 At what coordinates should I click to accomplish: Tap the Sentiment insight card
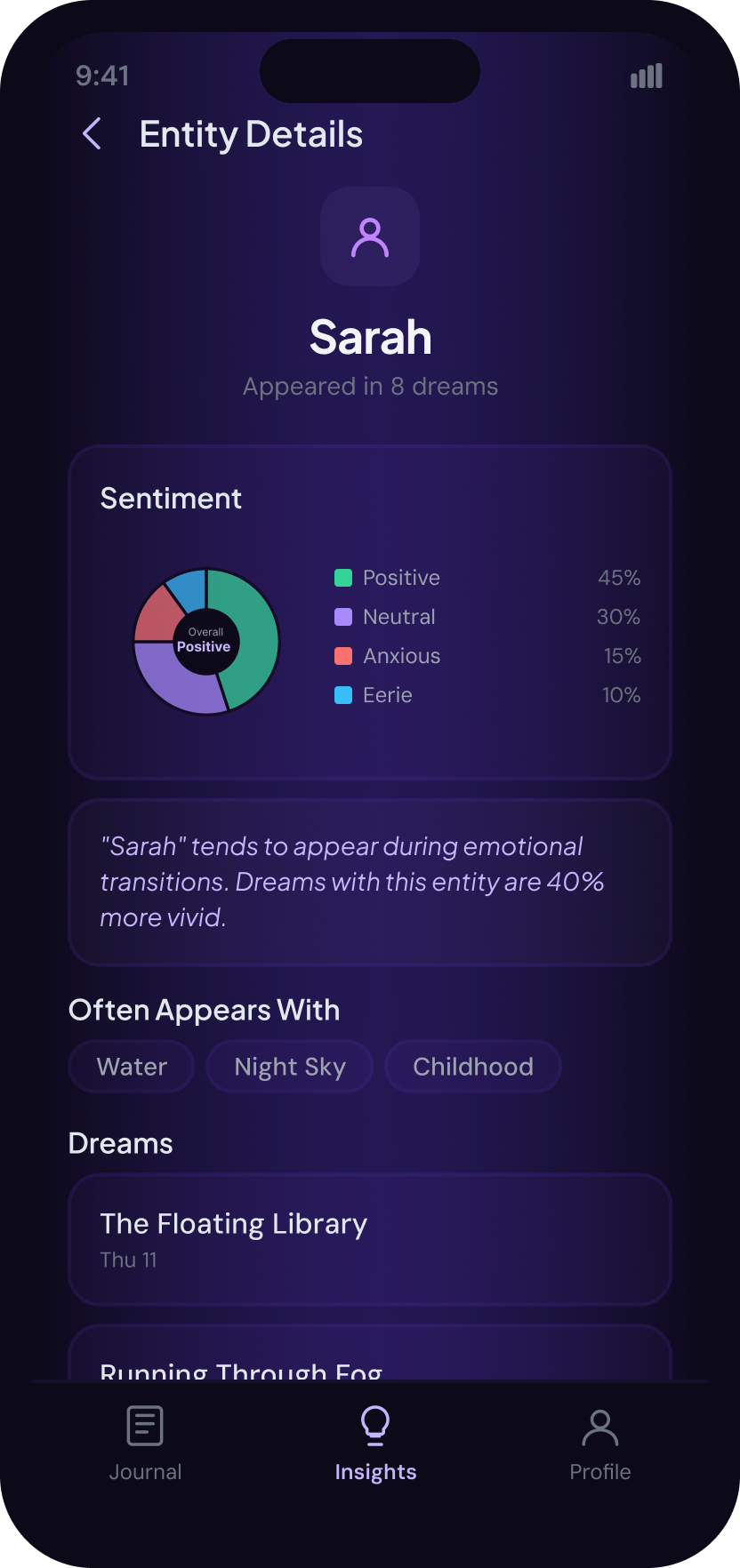(369, 611)
